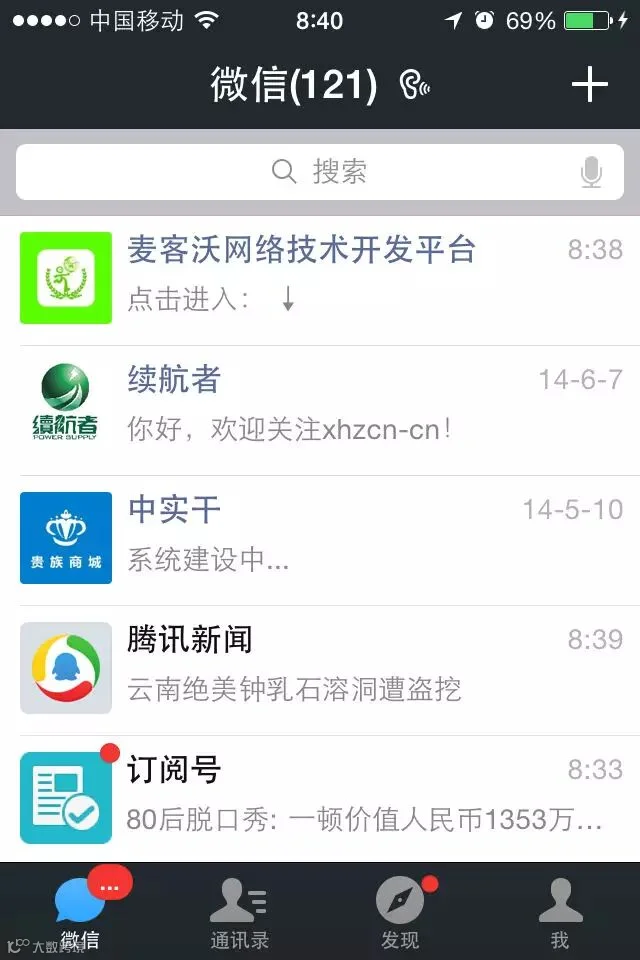The image size is (640, 960).
Task: Open 腾讯新闻 news messages
Action: coord(320,670)
